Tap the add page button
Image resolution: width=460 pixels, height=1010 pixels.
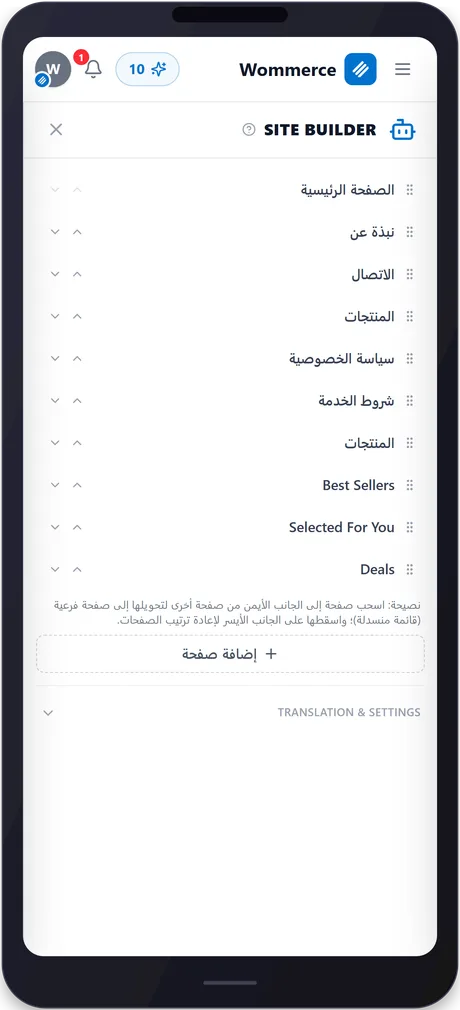click(x=230, y=654)
